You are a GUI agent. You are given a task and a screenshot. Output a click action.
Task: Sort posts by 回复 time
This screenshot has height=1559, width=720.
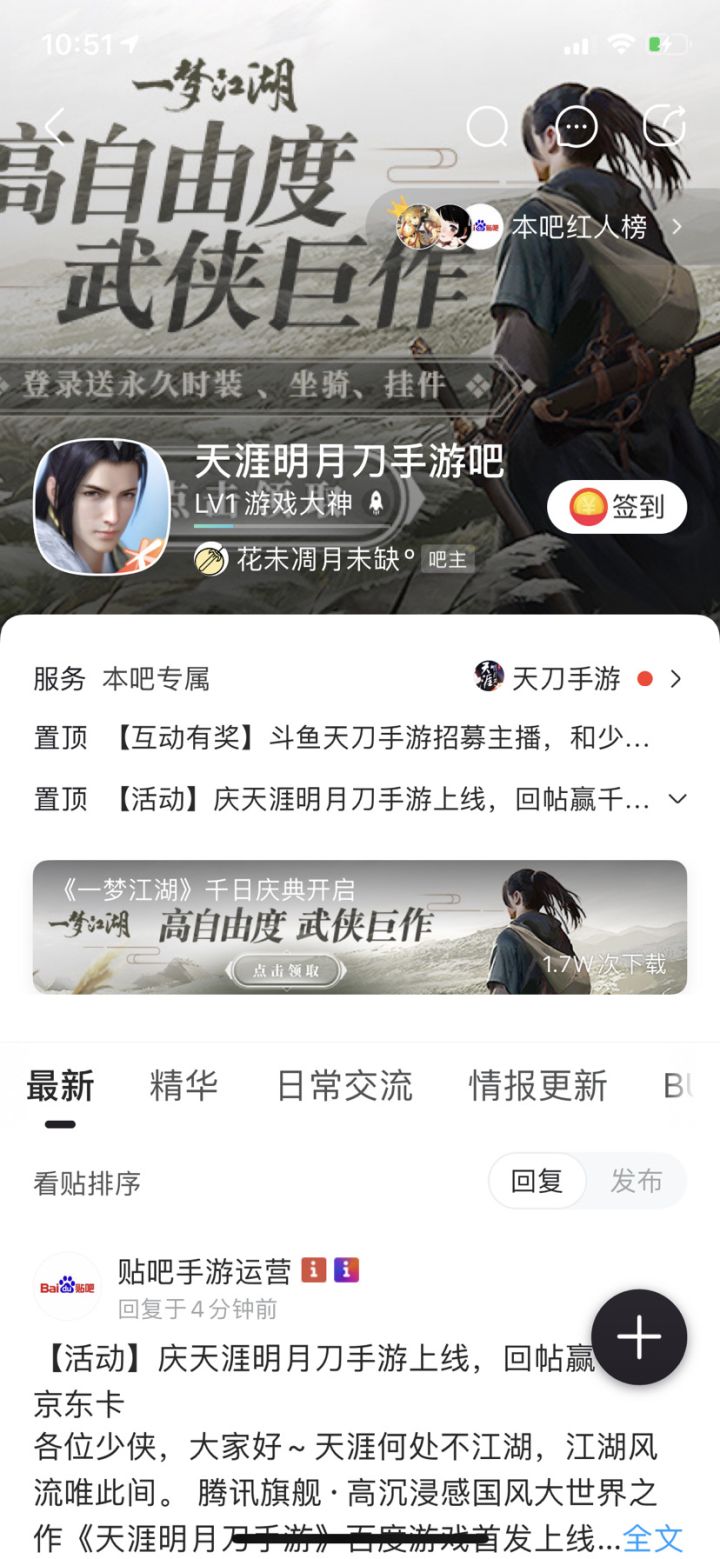coord(537,1181)
